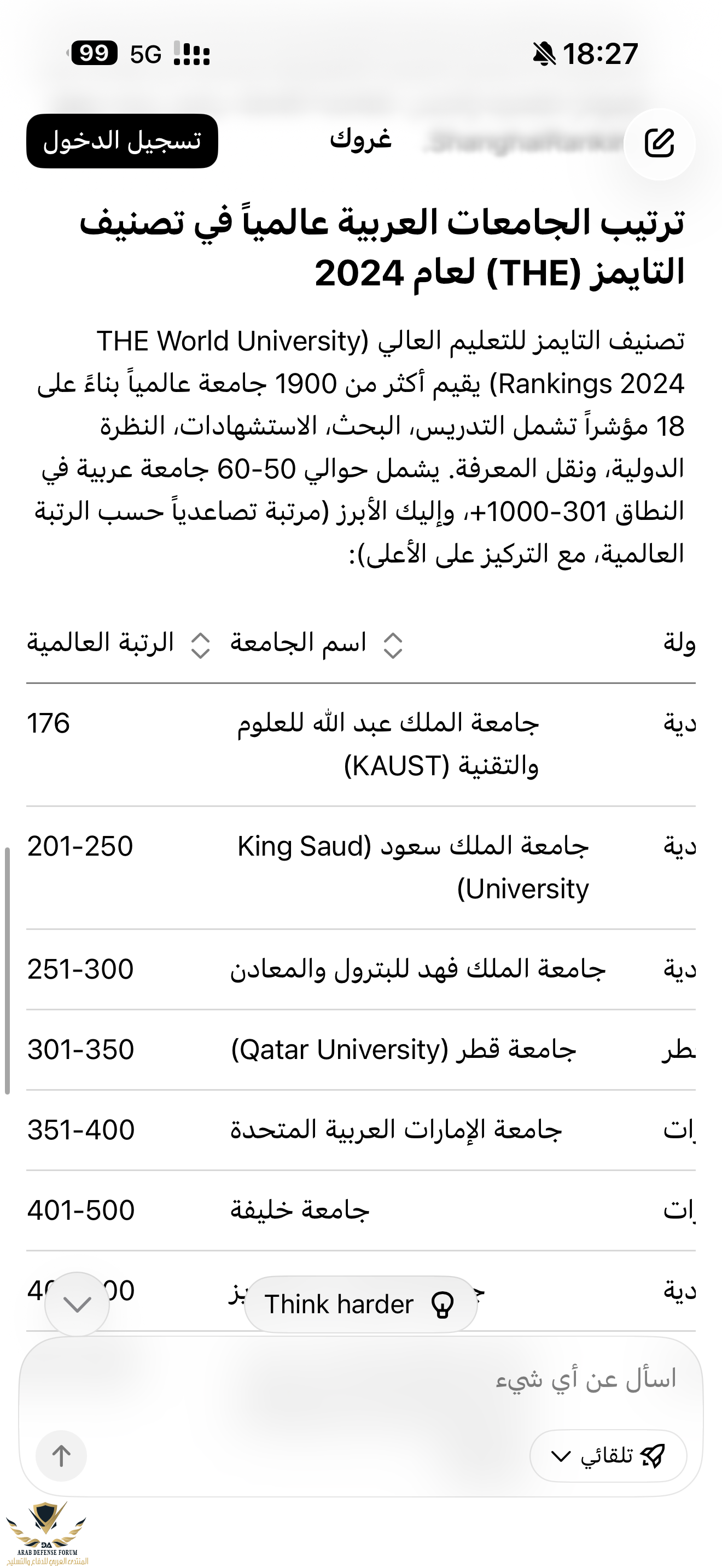
Task: Open the تلقائي model mode dropdown
Action: coord(608,1456)
